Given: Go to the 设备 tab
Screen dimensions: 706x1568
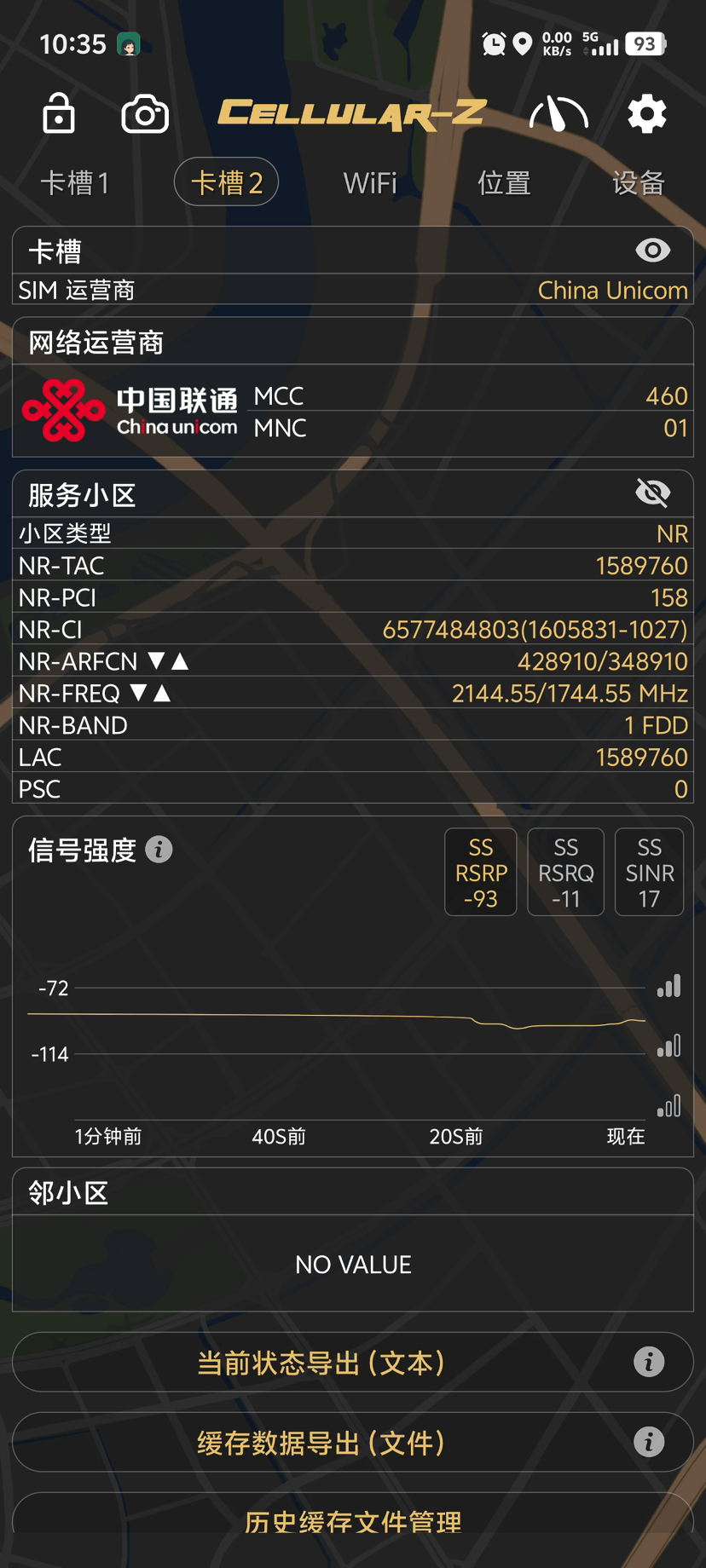Looking at the screenshot, I should click(638, 182).
